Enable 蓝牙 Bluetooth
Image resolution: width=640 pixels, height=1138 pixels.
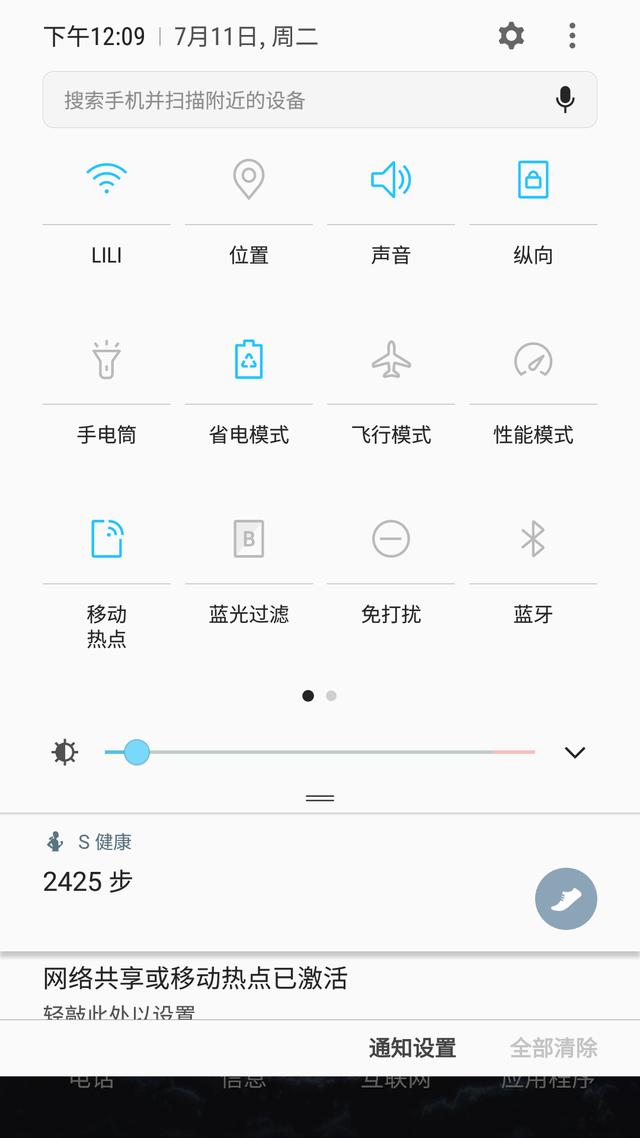click(533, 539)
